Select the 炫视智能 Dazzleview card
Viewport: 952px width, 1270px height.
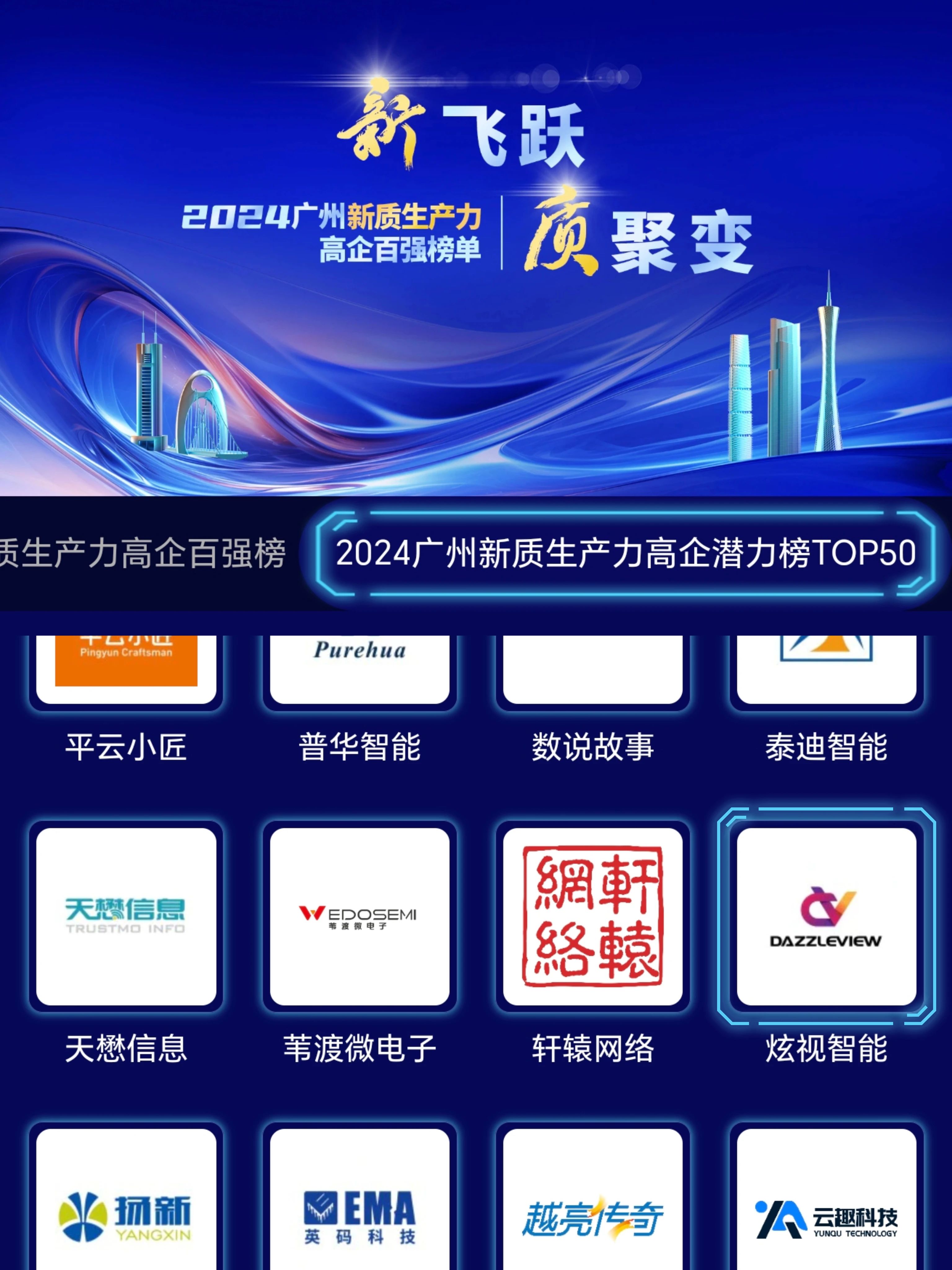(826, 916)
